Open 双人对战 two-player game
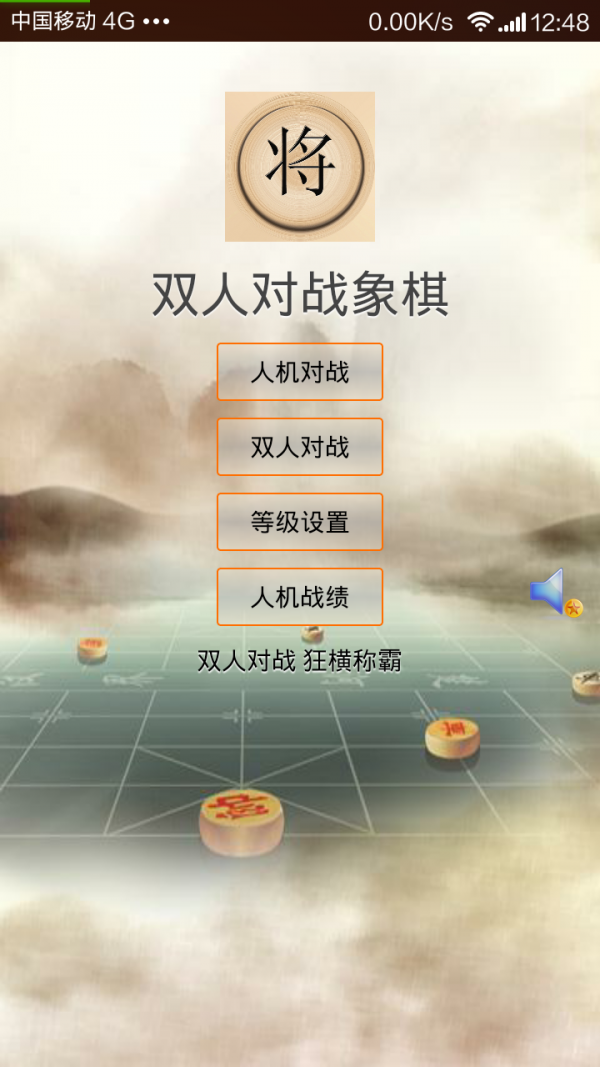The height and width of the screenshot is (1067, 600). pyautogui.click(x=300, y=447)
